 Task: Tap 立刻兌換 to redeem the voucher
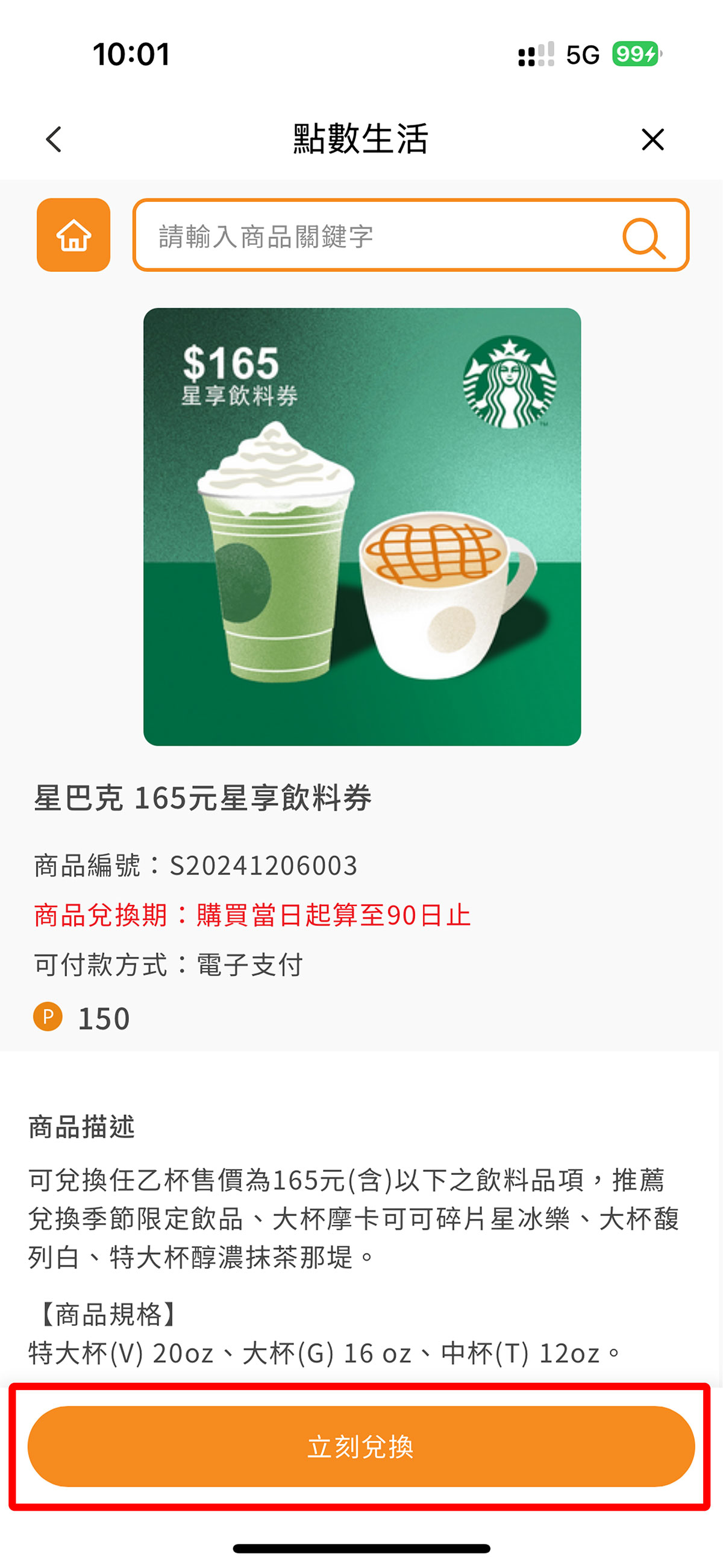point(361,1446)
